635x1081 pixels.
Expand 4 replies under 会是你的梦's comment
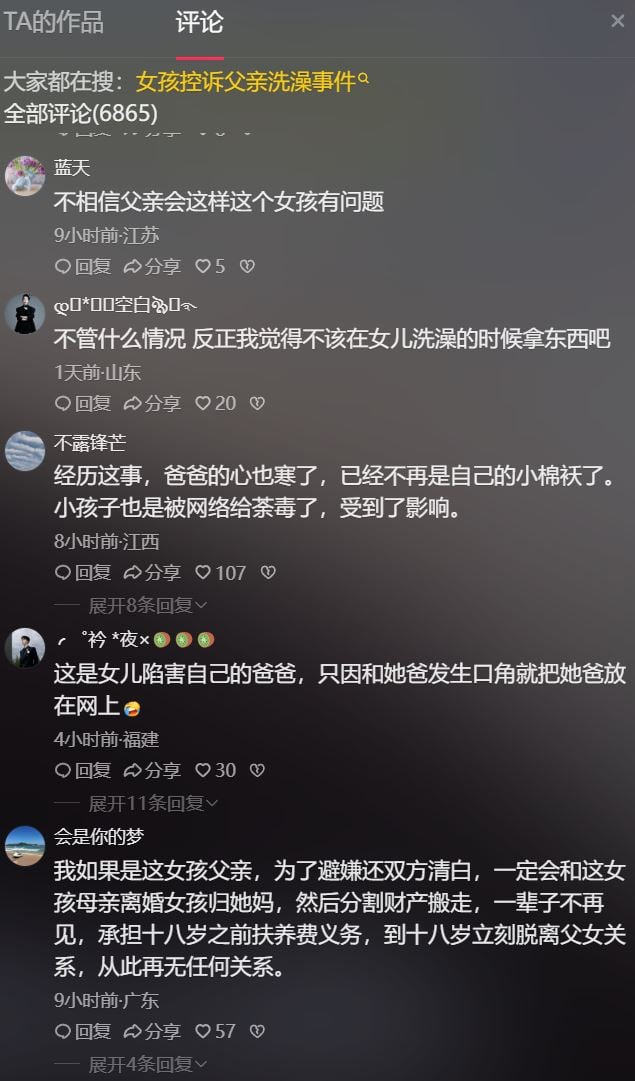[x=147, y=1064]
